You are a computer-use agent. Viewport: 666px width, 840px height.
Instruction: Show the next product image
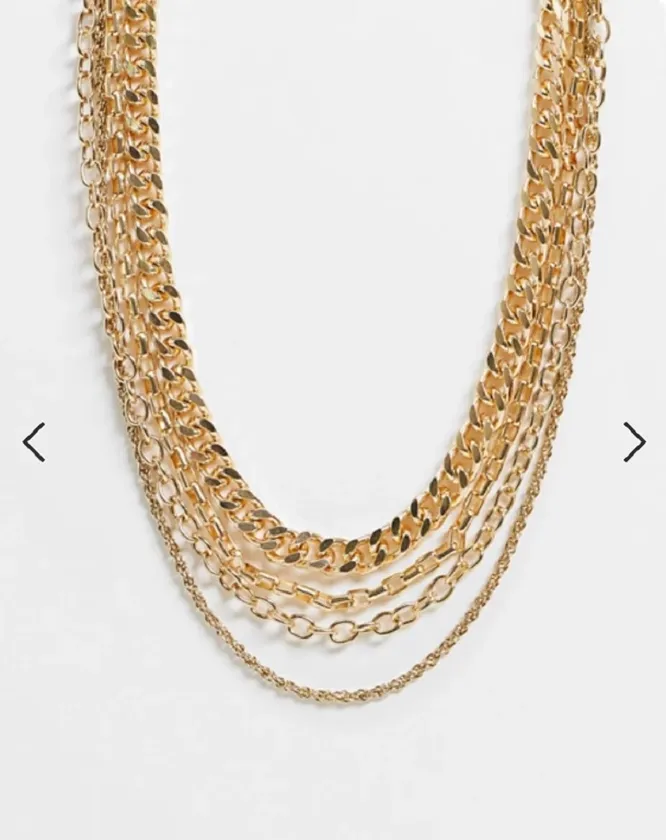[634, 442]
